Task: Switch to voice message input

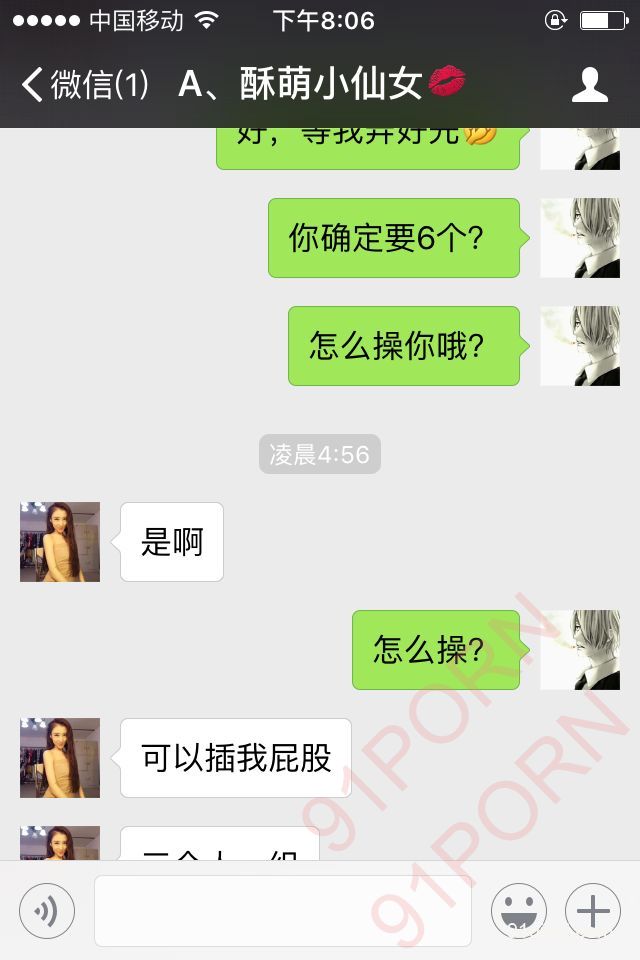Action: coord(47,911)
